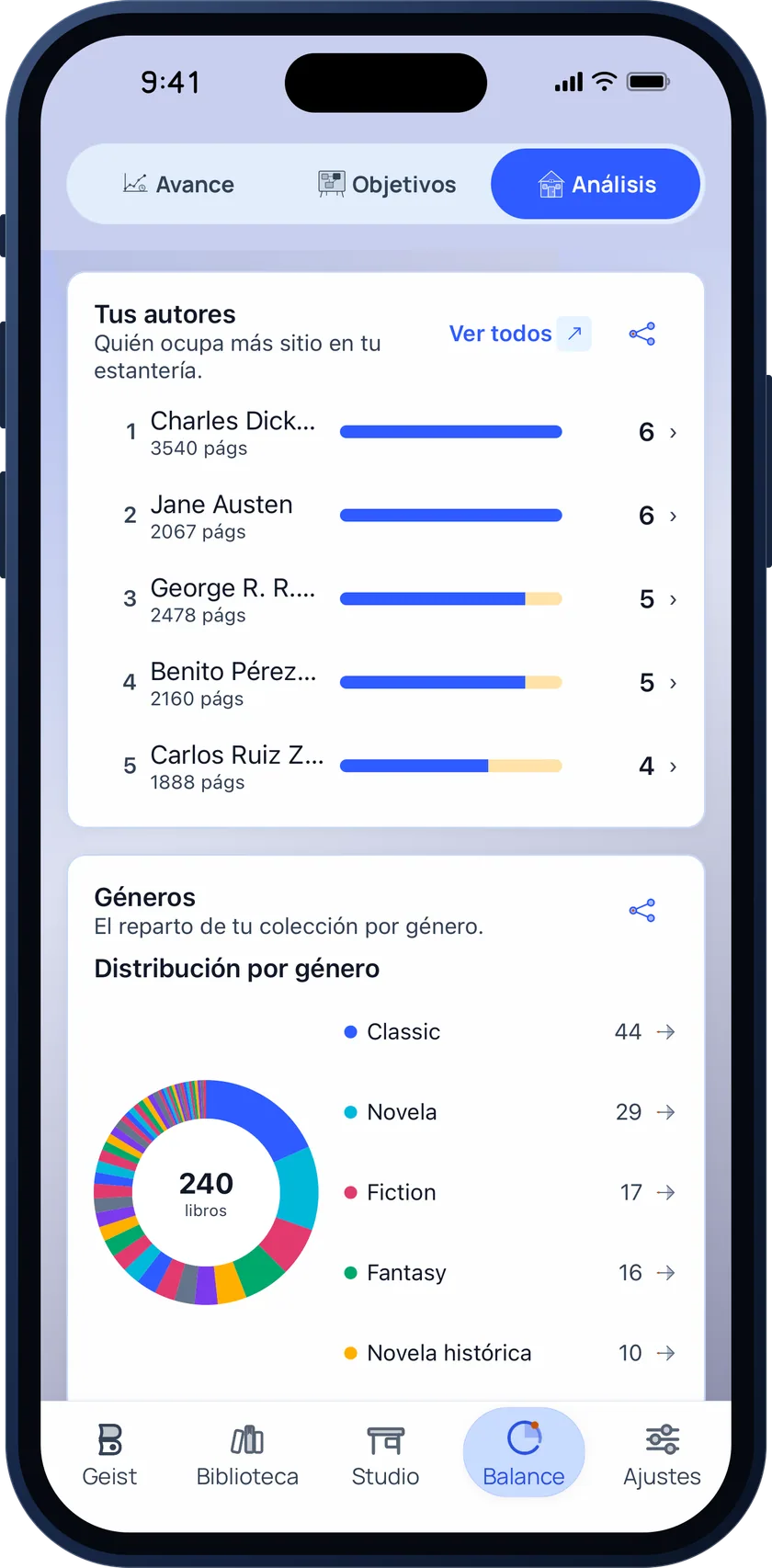Open the Novela histórica genre row
This screenshot has width=772, height=1568.
(x=510, y=1353)
